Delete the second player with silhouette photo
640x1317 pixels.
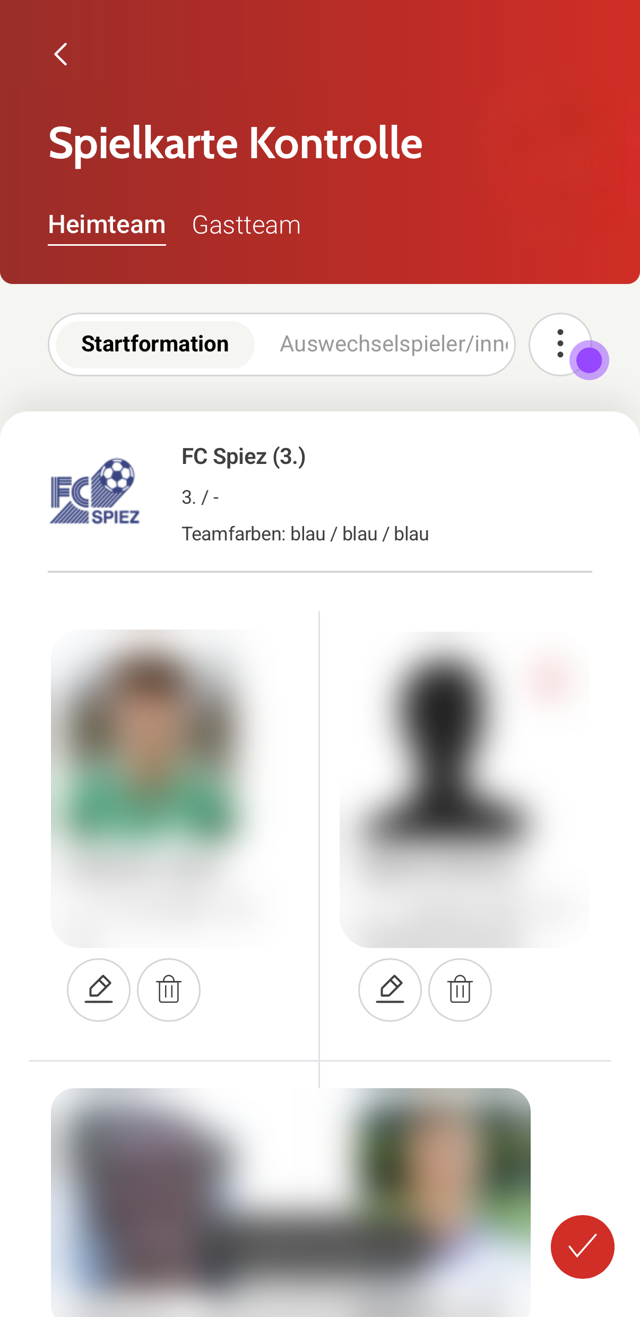(x=460, y=990)
